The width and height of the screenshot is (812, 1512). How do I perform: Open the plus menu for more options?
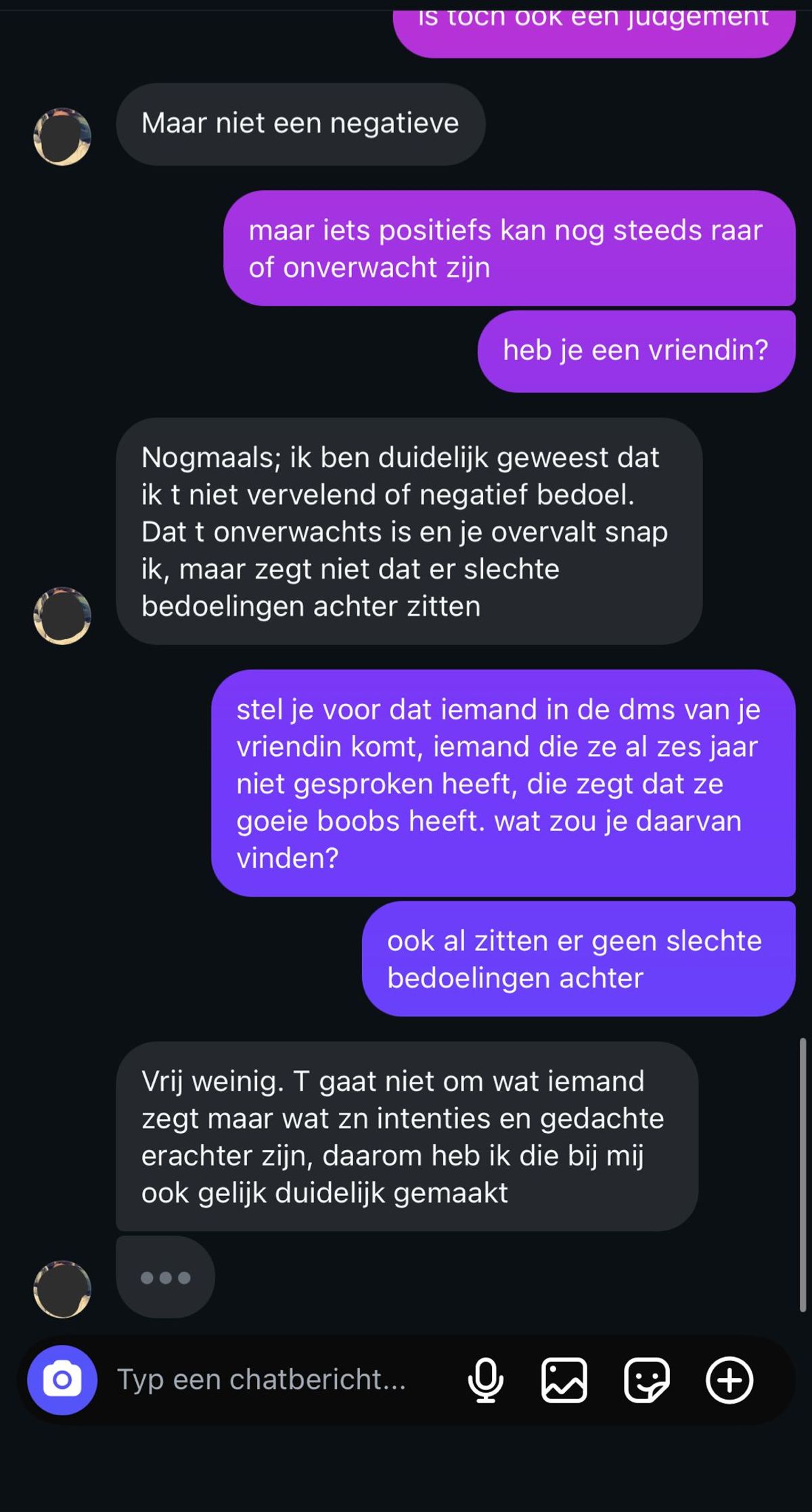[729, 1379]
